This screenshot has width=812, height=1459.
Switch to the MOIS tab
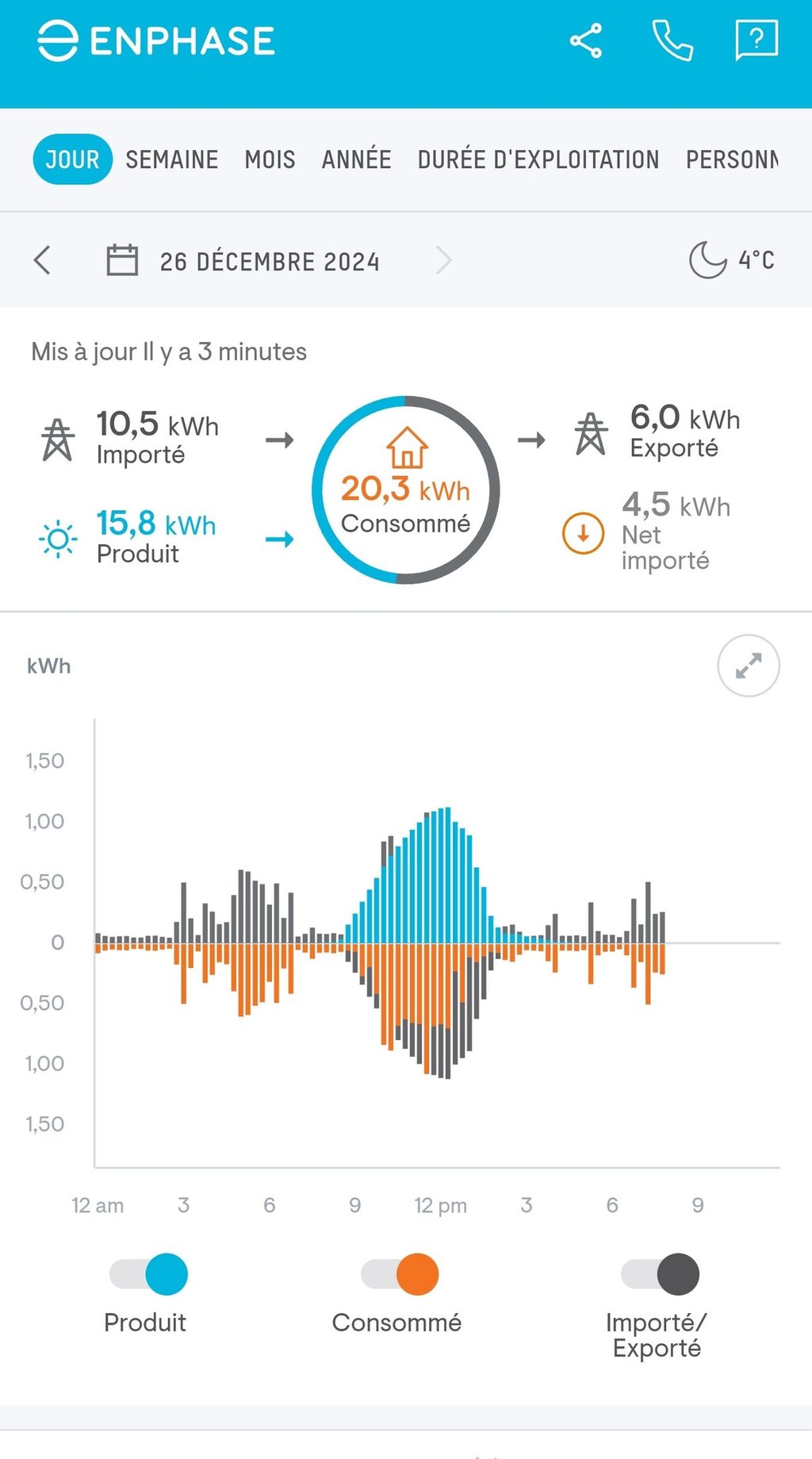270,159
